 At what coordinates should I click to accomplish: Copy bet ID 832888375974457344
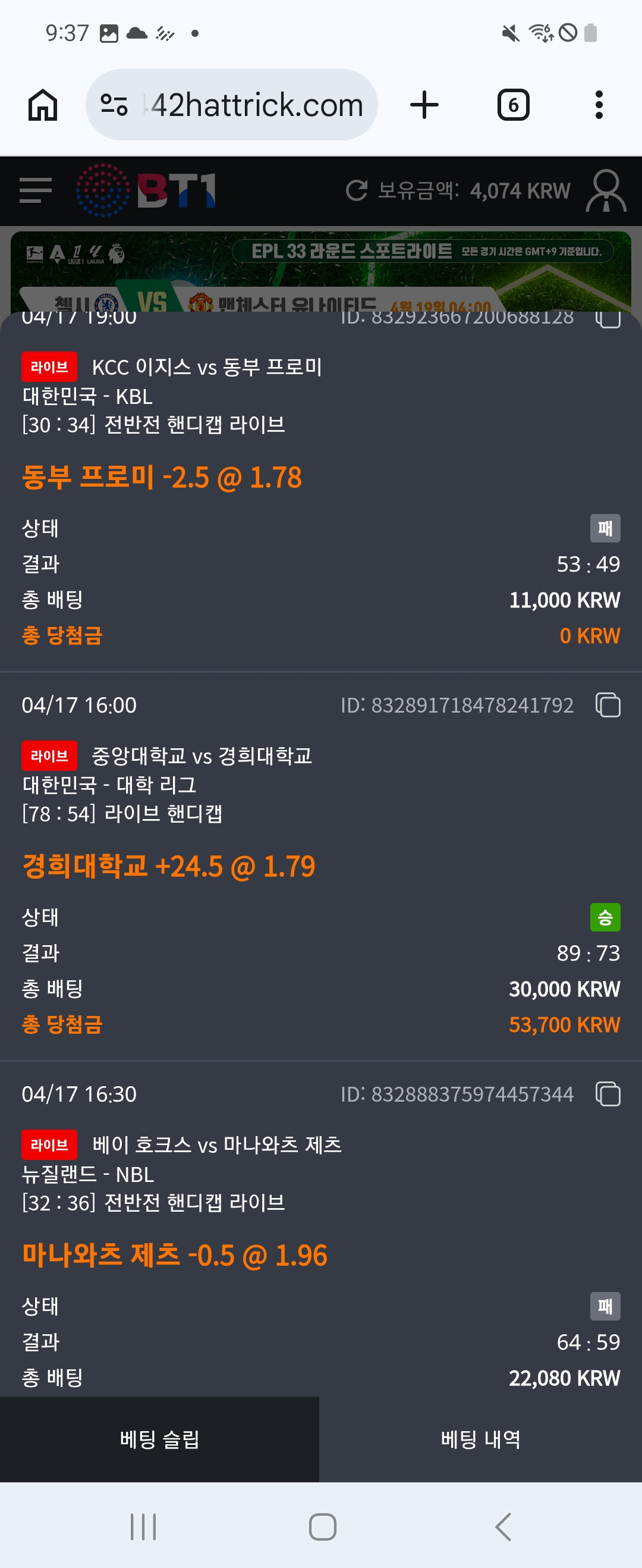pos(608,1094)
